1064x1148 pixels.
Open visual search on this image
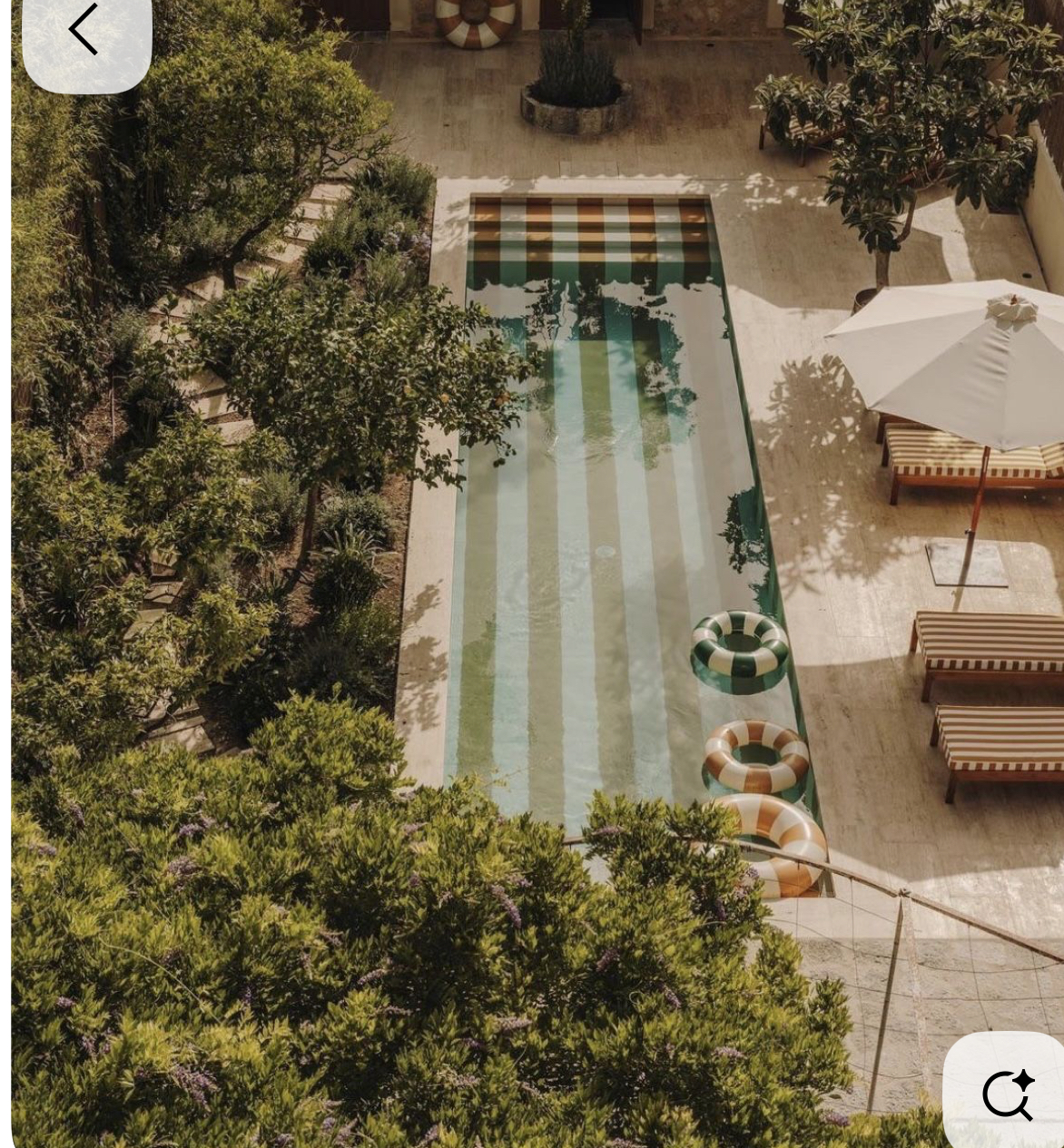point(1008,1094)
